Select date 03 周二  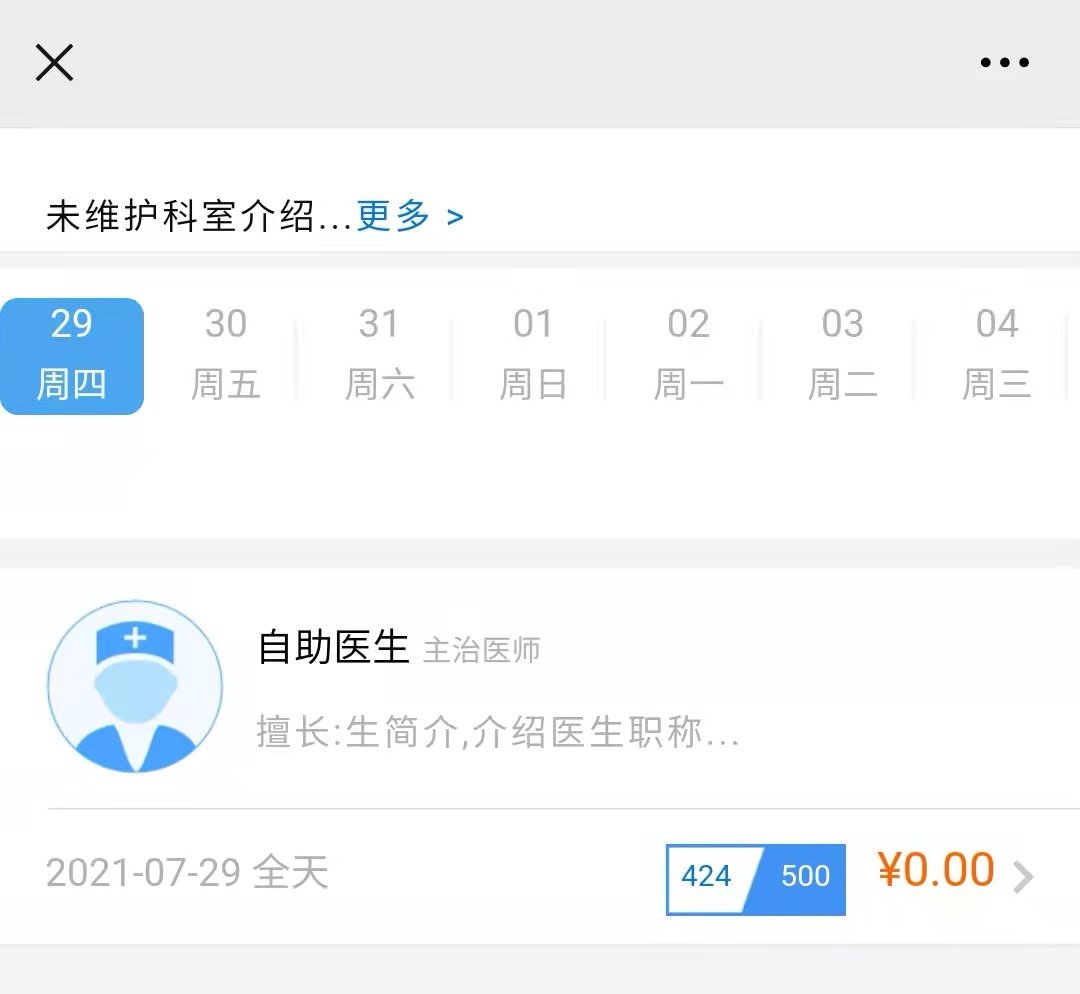[842, 355]
